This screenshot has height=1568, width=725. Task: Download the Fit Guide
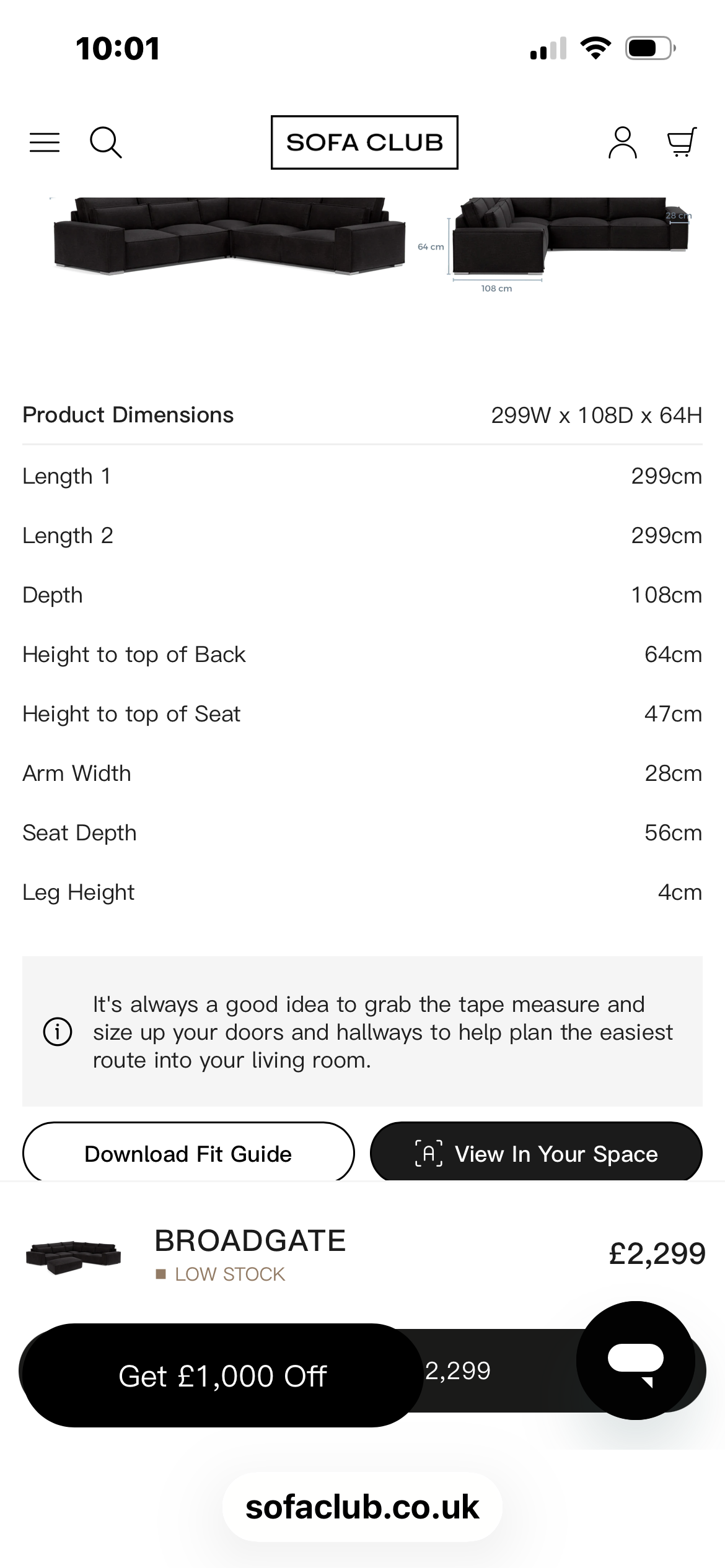[188, 1153]
